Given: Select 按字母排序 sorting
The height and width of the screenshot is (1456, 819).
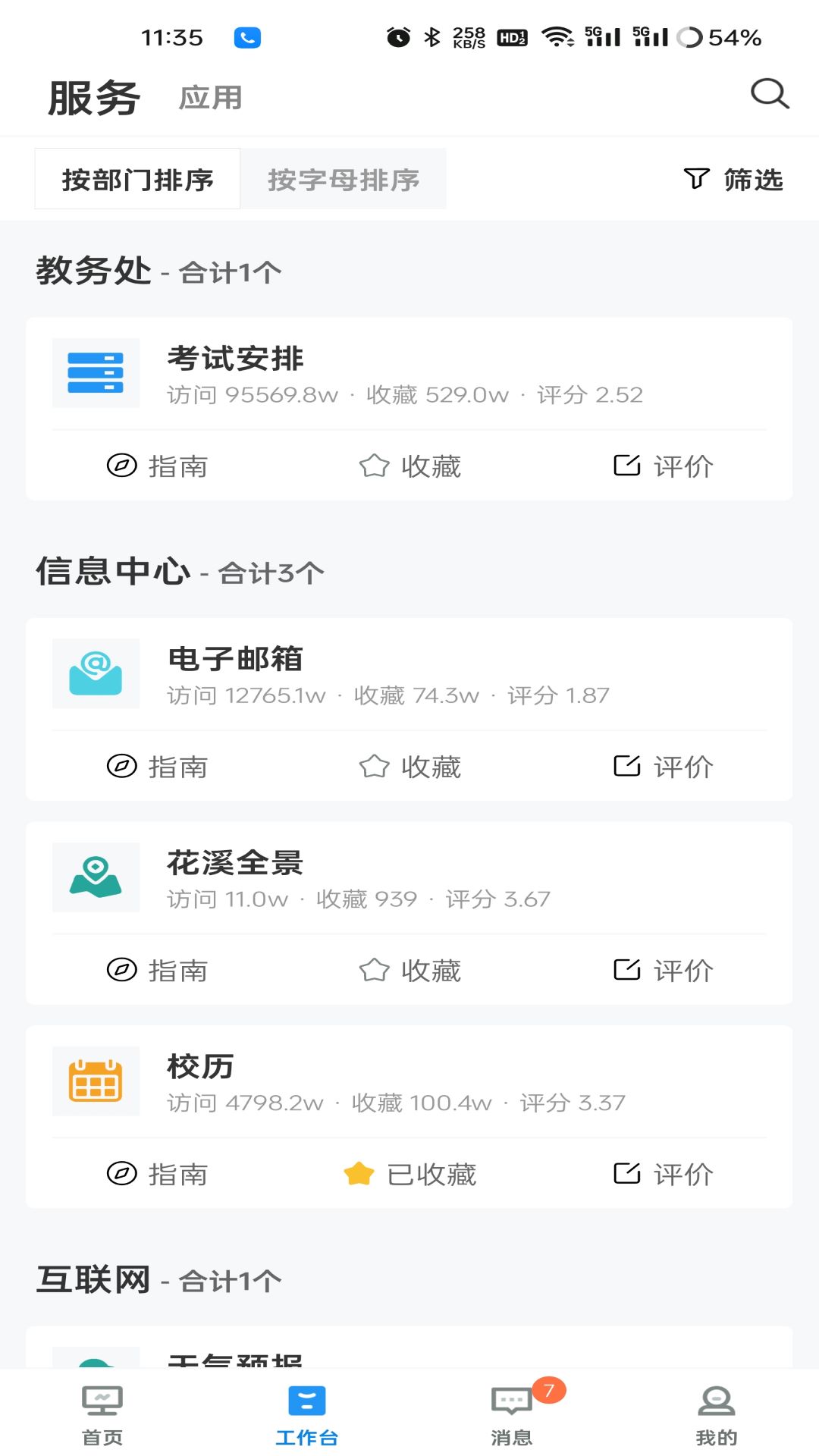Looking at the screenshot, I should (x=344, y=179).
